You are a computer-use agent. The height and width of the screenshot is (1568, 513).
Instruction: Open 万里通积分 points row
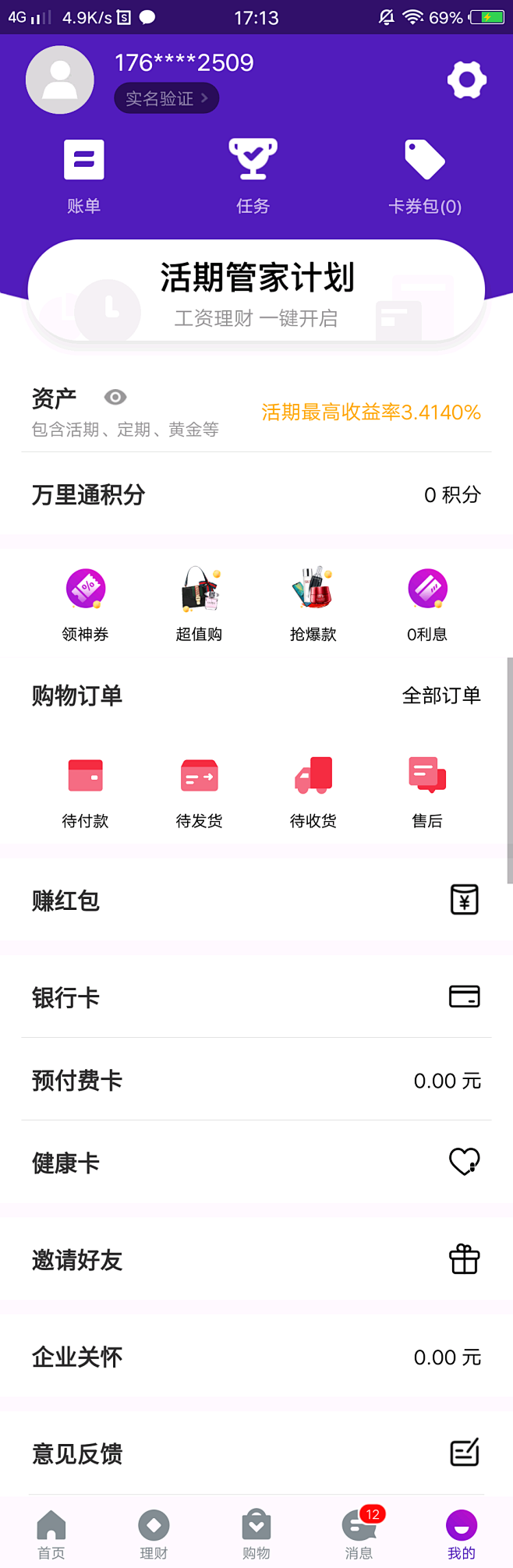pyautogui.click(x=256, y=494)
